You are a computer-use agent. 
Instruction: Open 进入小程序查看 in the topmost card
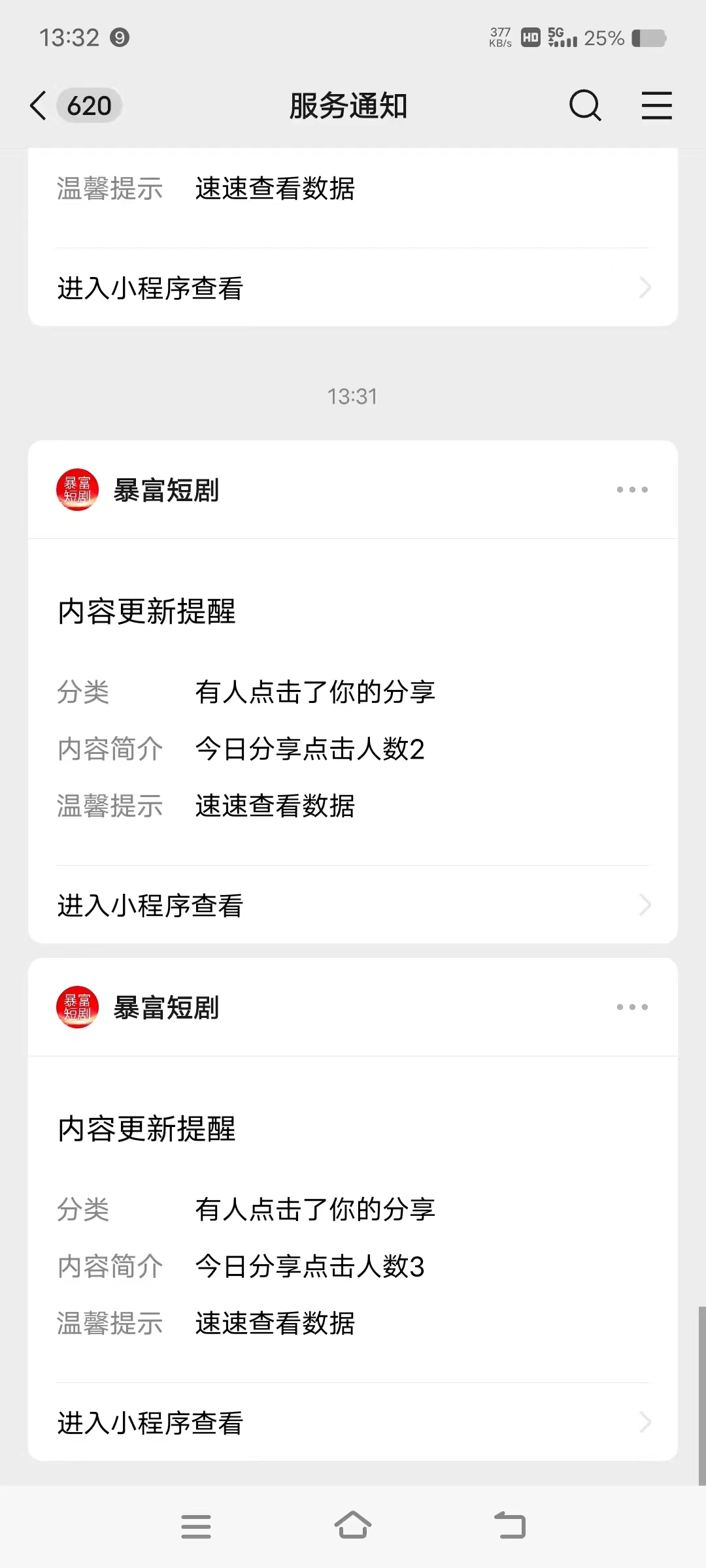coord(353,287)
